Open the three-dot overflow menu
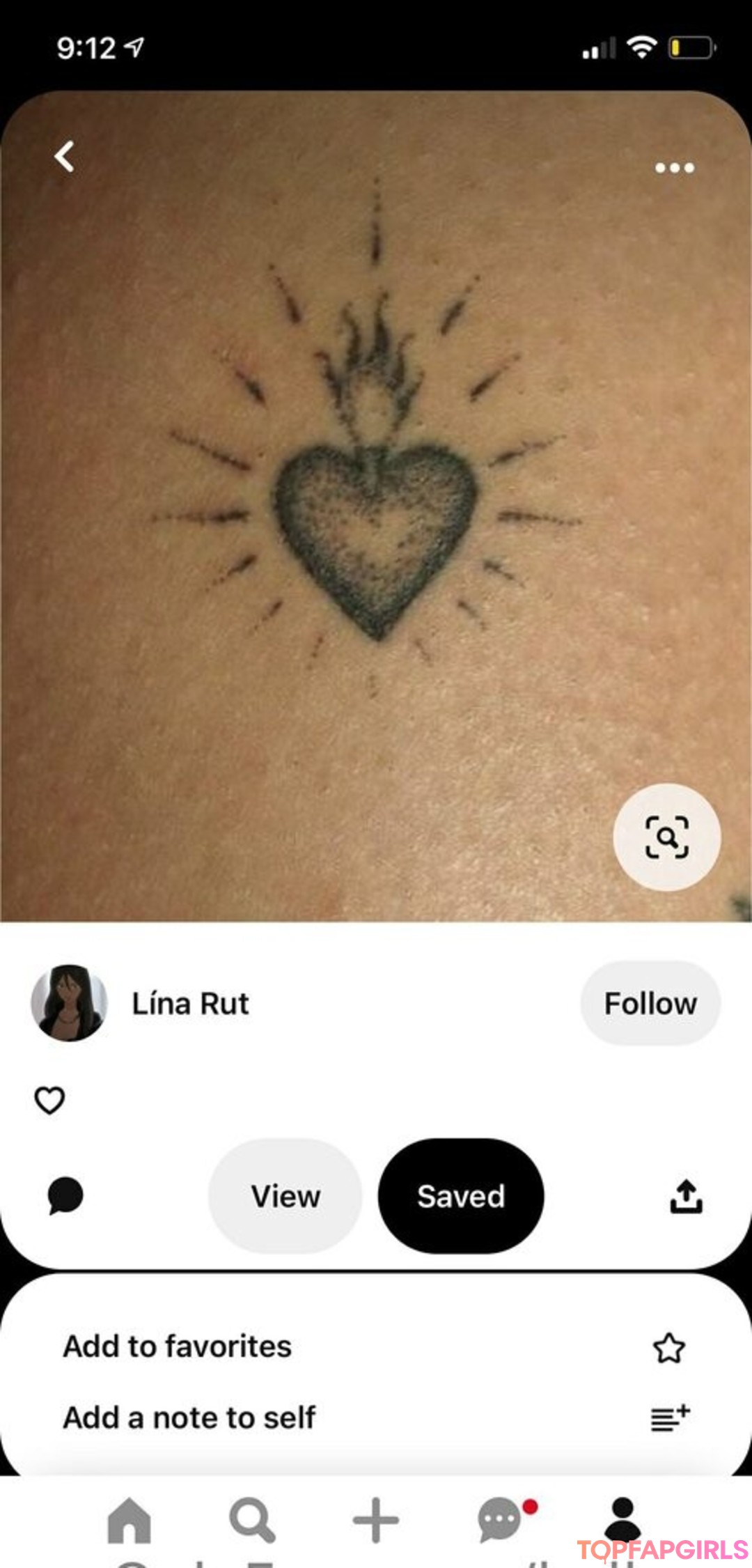Image resolution: width=752 pixels, height=1568 pixels. pyautogui.click(x=674, y=168)
